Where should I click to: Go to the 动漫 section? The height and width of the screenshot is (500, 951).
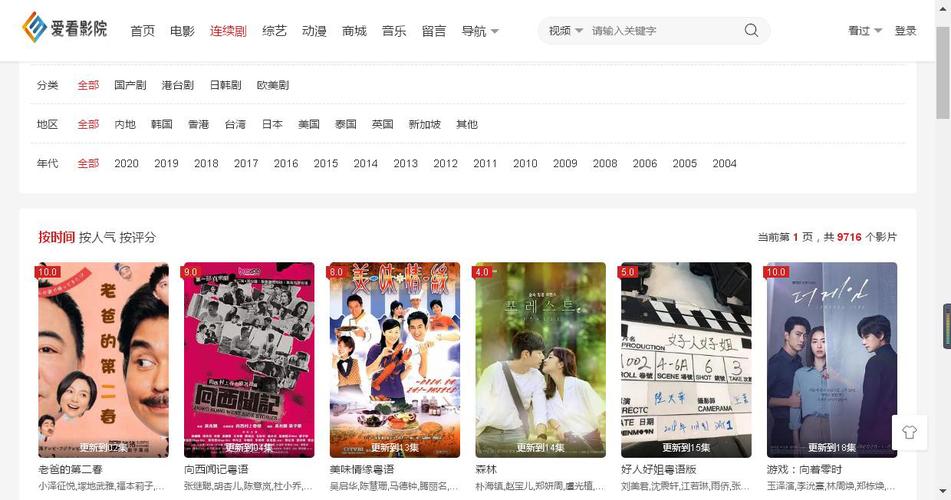click(314, 31)
